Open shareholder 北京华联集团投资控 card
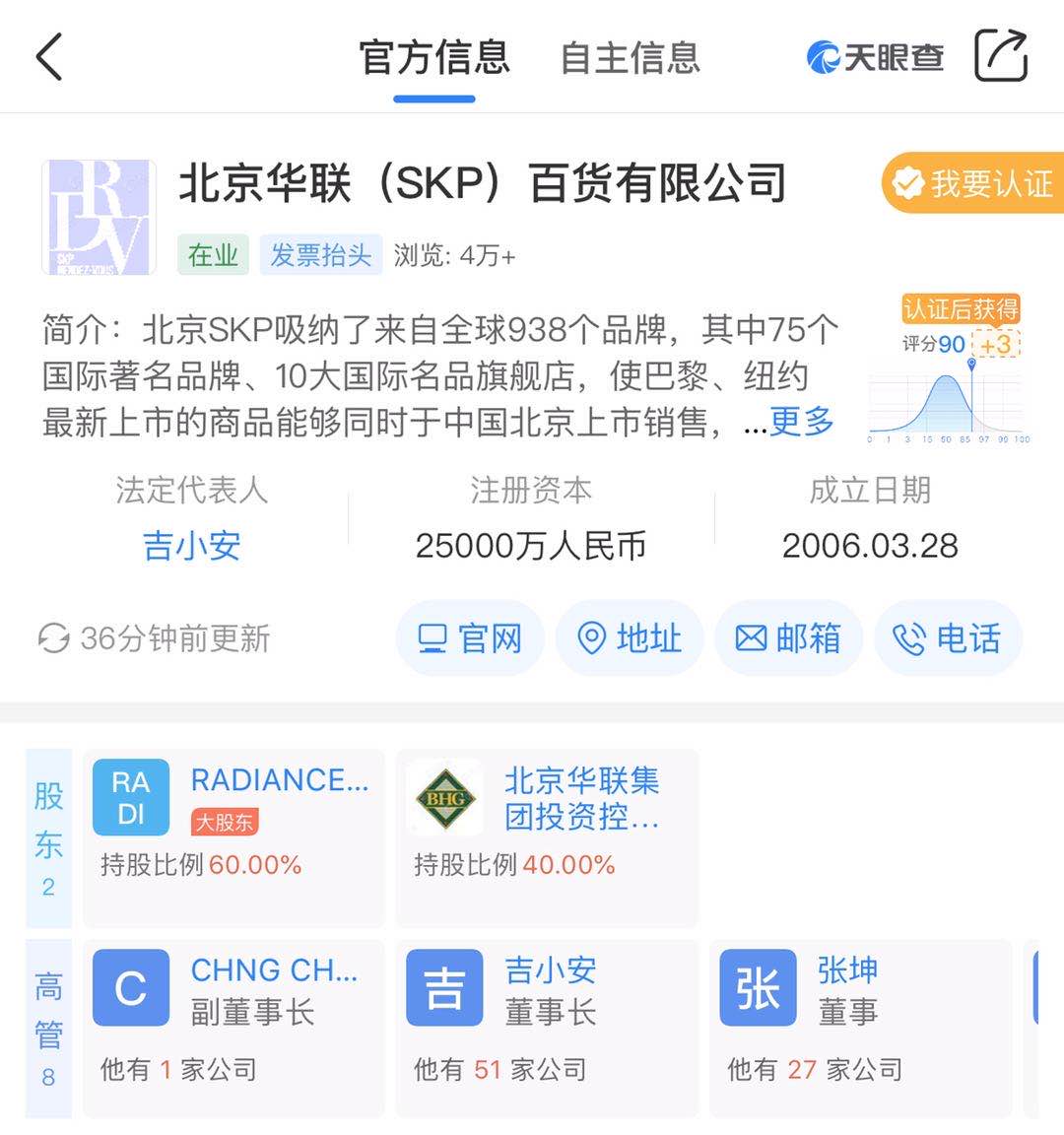 pyautogui.click(x=547, y=837)
